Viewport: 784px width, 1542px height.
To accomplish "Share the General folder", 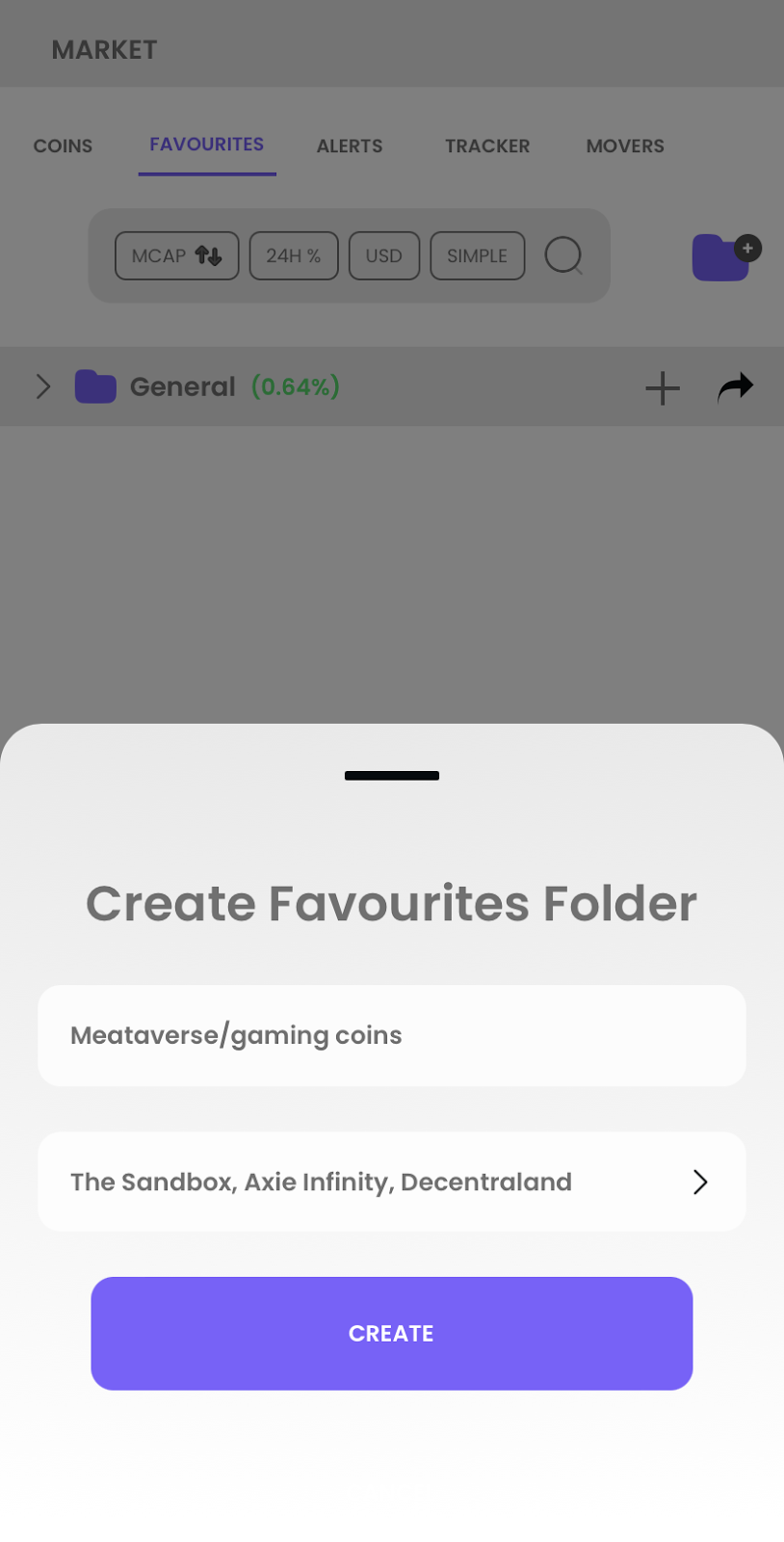I will tap(736, 386).
